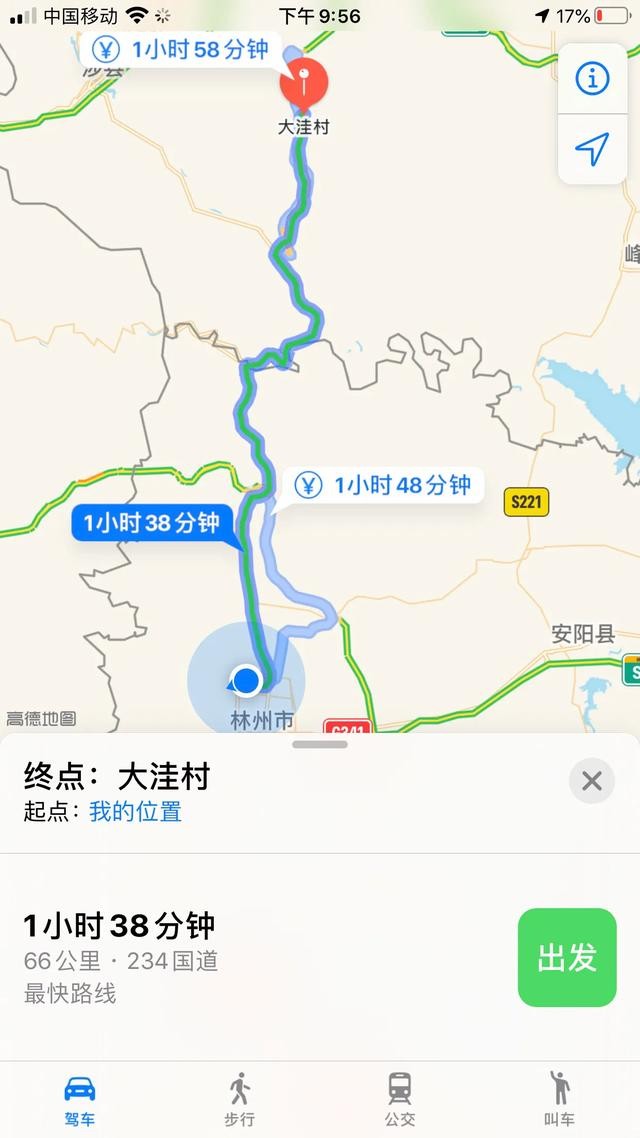This screenshot has width=640, height=1138.
Task: Close the route directions panel
Action: pos(591,780)
